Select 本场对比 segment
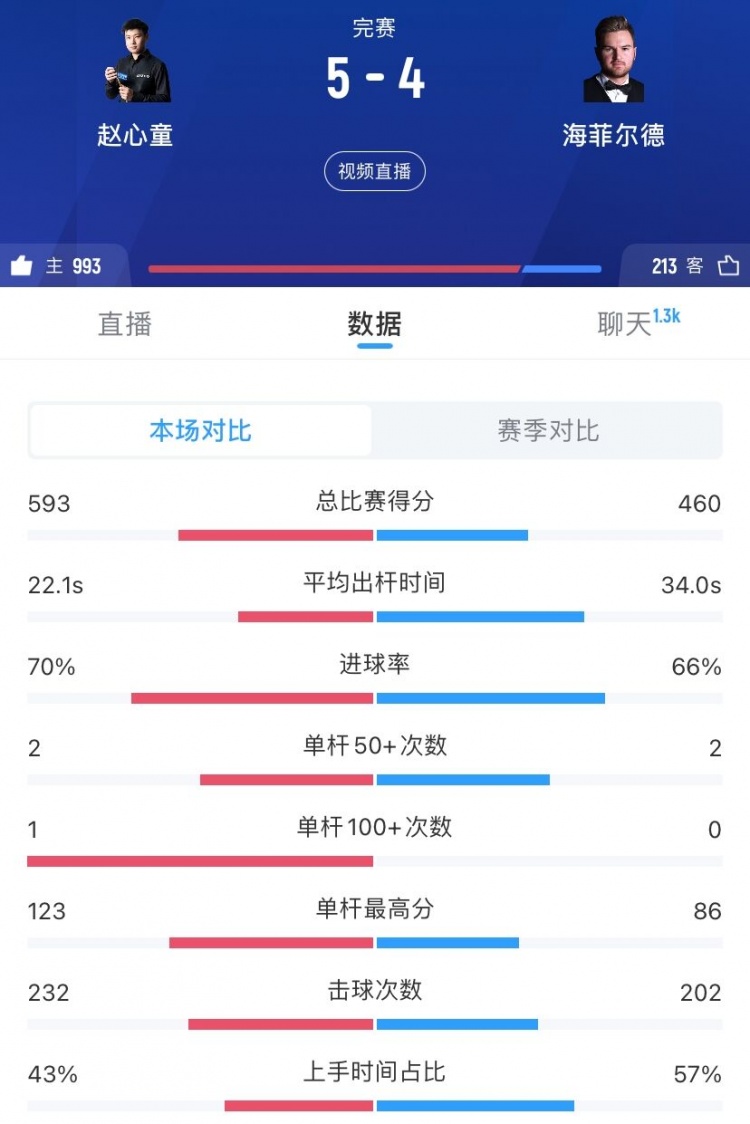Viewport: 750px width, 1124px height. tap(200, 431)
